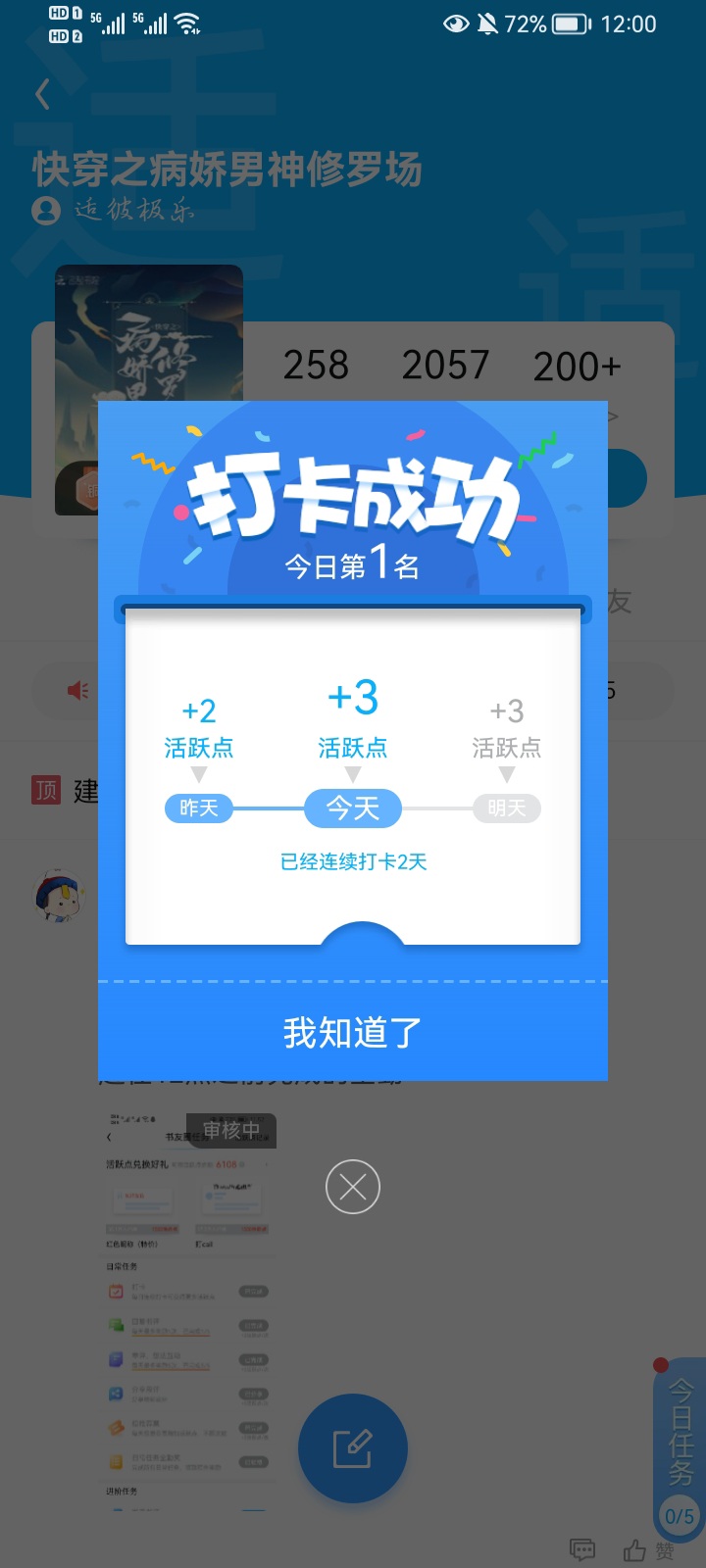Dismiss the check-in success popup

(x=353, y=1187)
